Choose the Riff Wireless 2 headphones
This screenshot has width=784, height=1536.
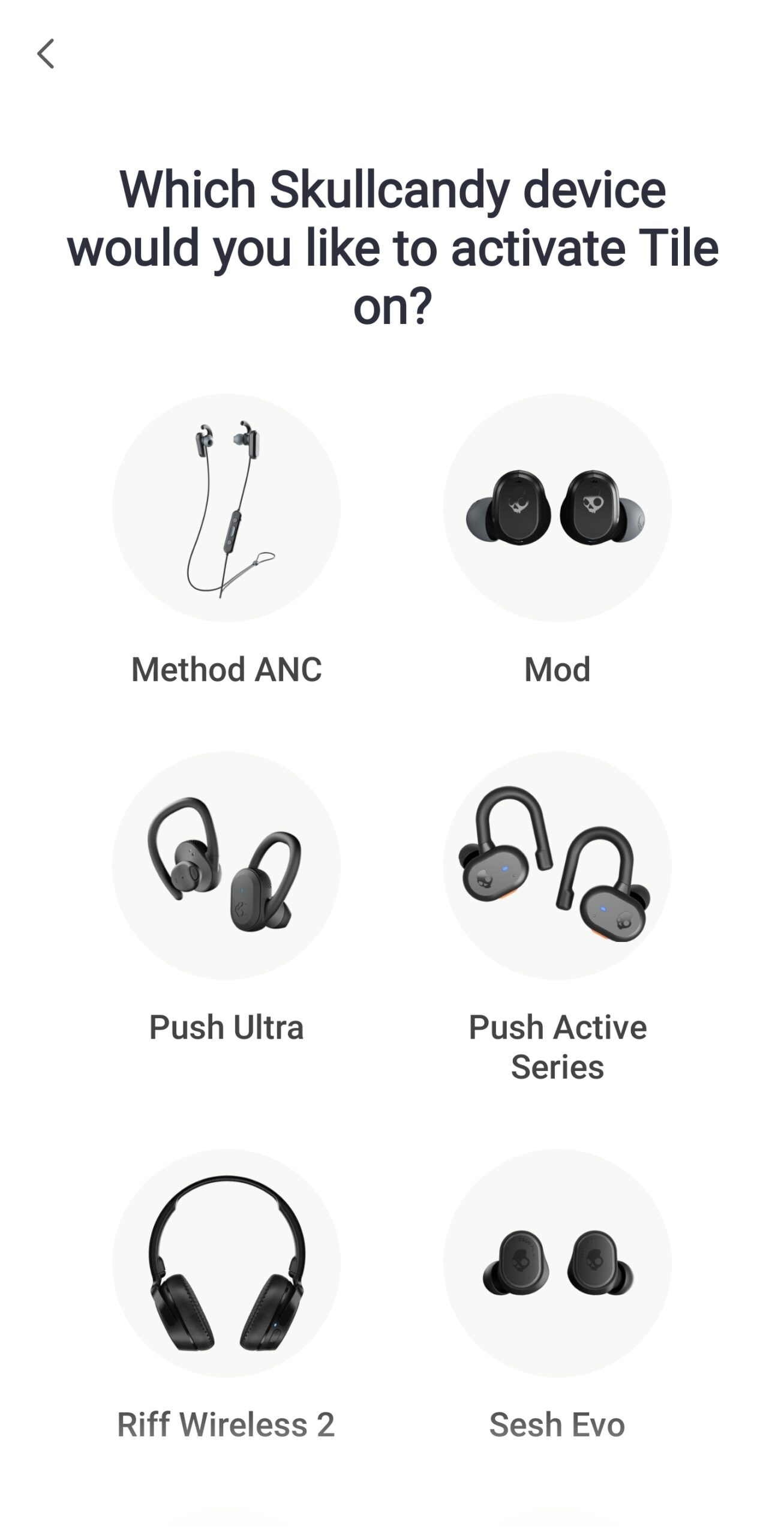(226, 1262)
